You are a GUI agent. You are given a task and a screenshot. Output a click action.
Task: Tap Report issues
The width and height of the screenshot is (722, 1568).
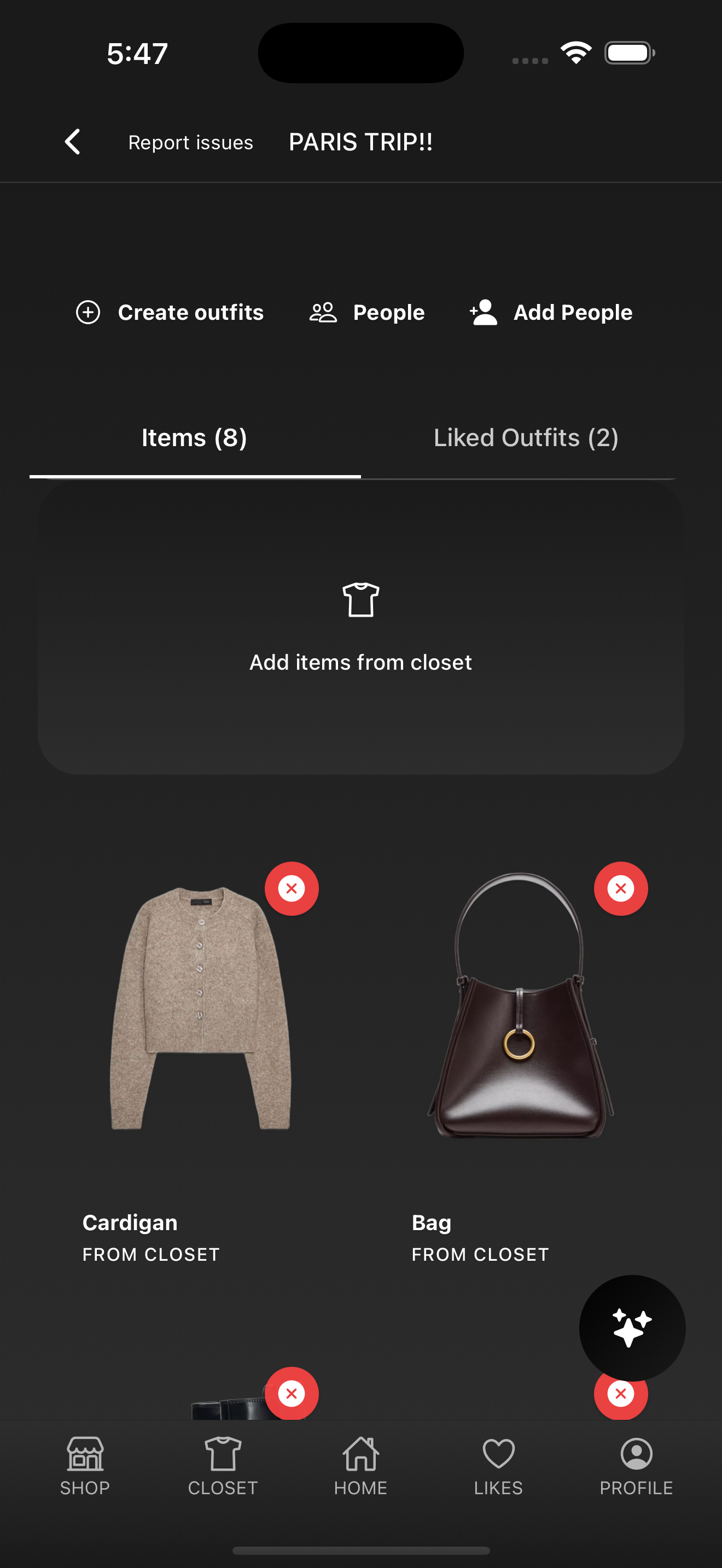[190, 142]
